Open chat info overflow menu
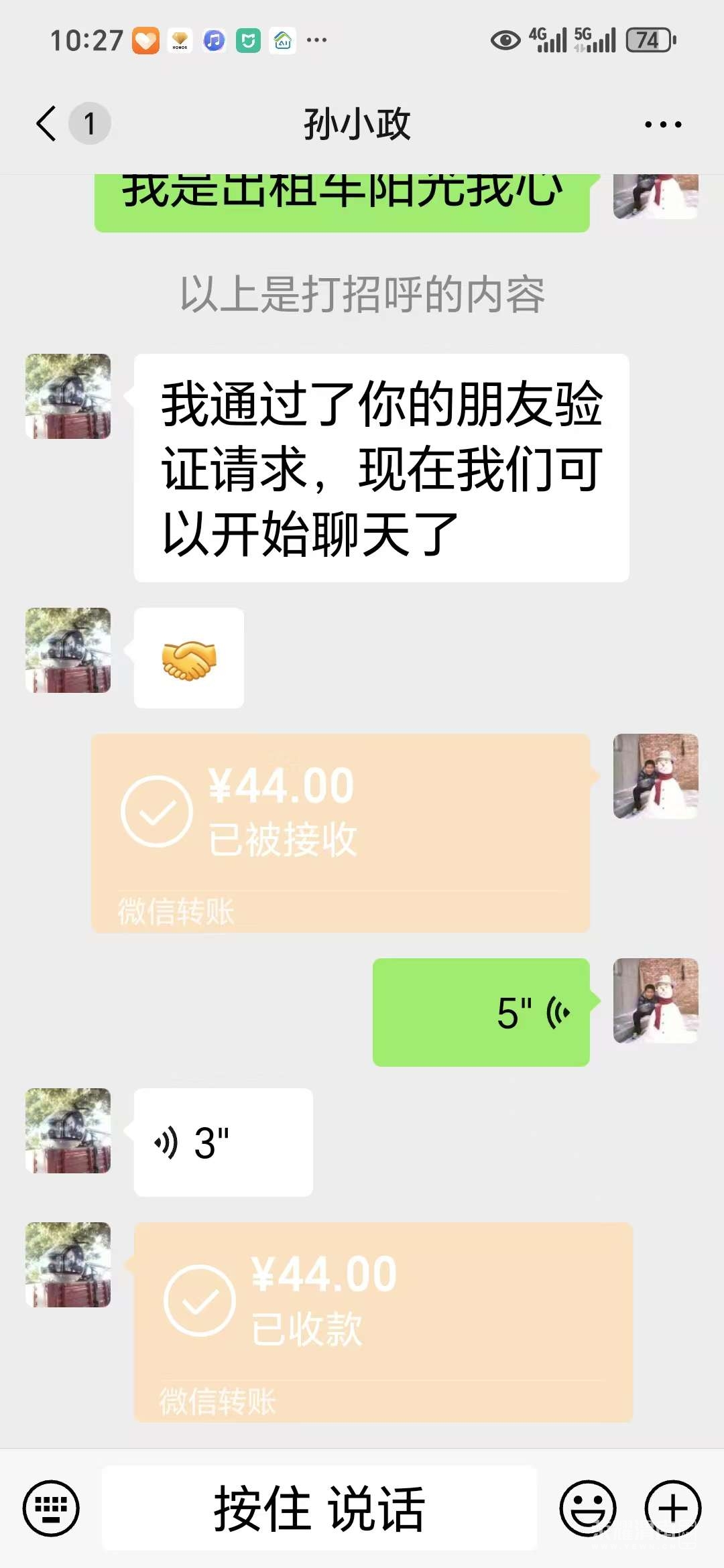This screenshot has height=1568, width=724. (x=662, y=124)
